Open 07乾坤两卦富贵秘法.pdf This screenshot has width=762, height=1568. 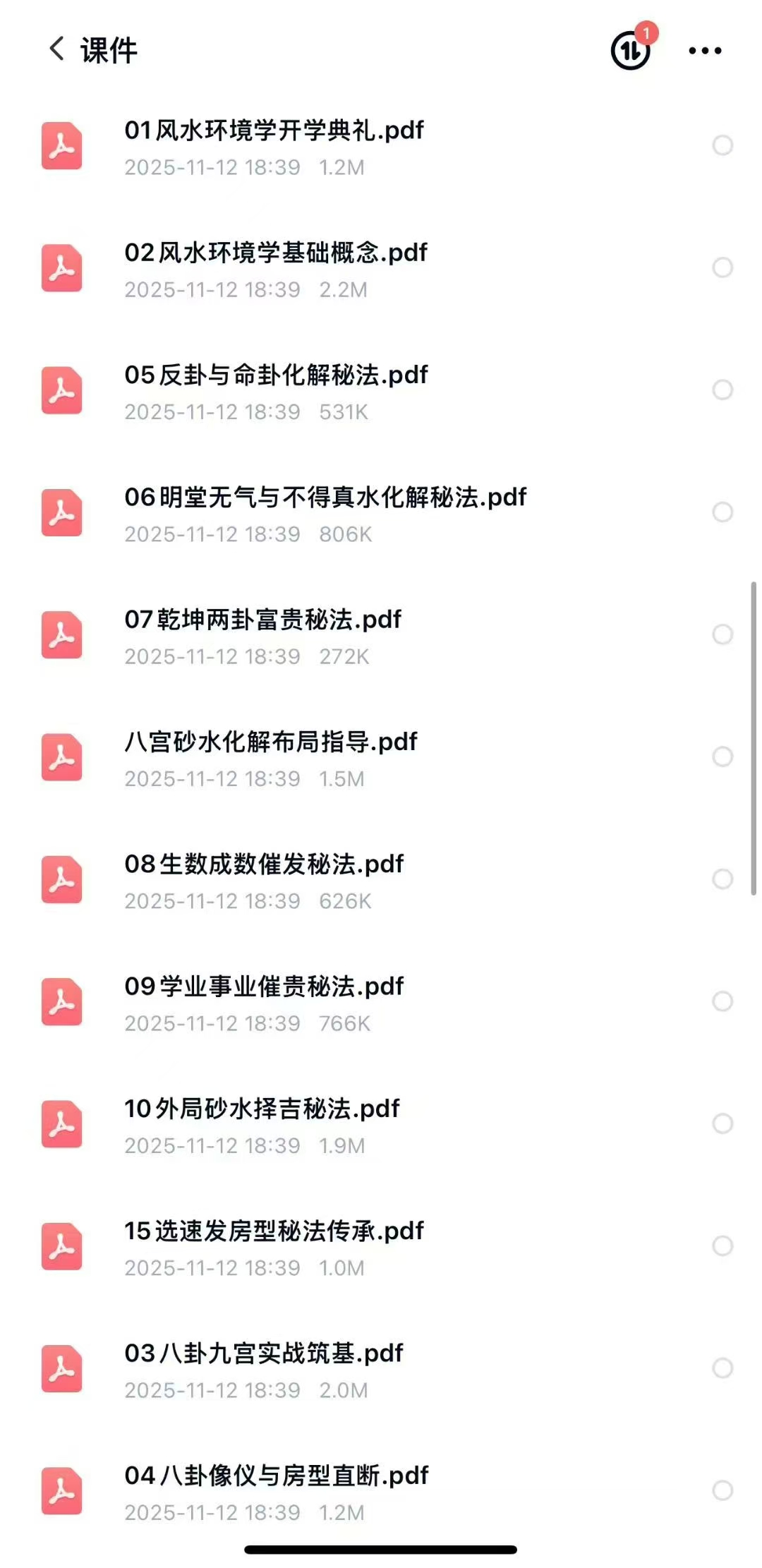tap(262, 620)
